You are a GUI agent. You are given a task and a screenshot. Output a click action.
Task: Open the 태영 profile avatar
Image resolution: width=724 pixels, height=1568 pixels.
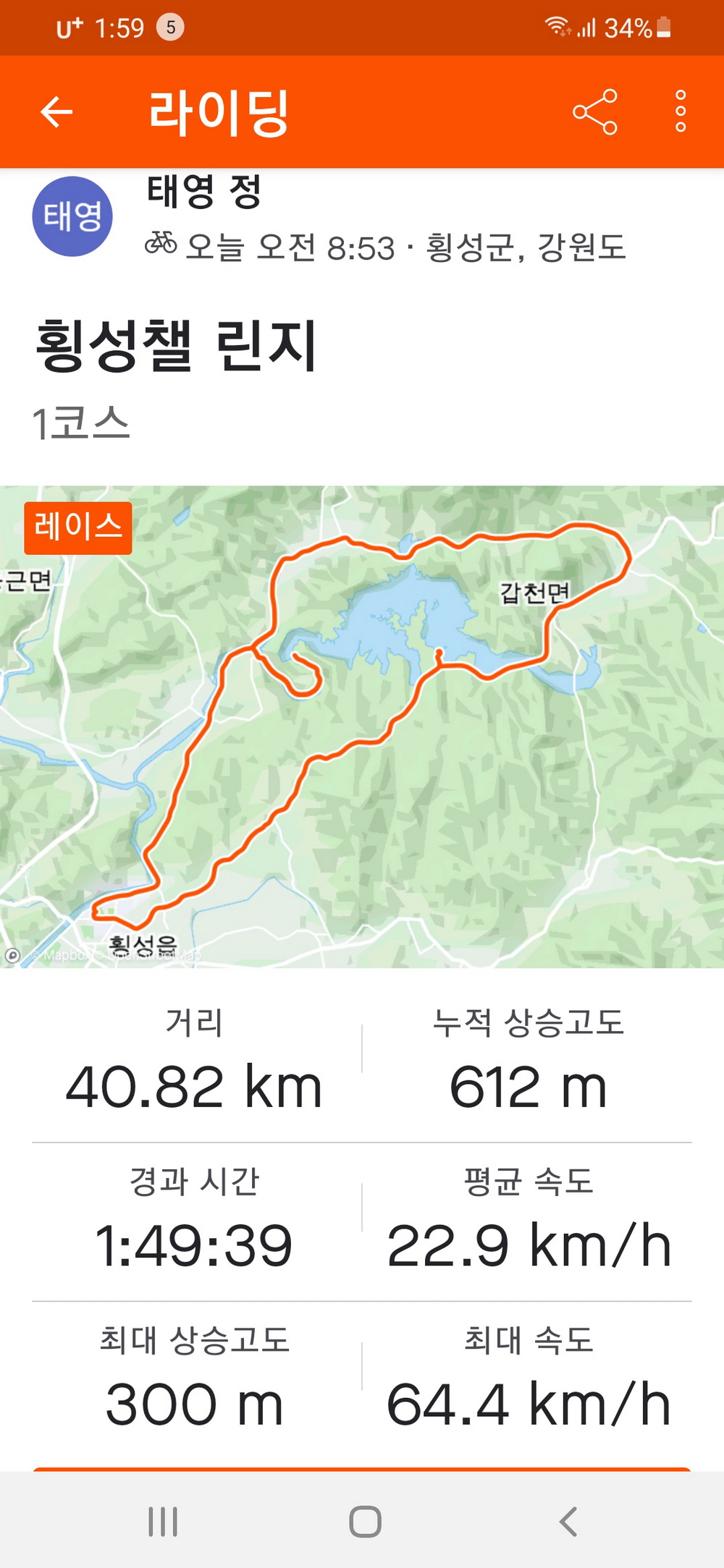[x=72, y=216]
